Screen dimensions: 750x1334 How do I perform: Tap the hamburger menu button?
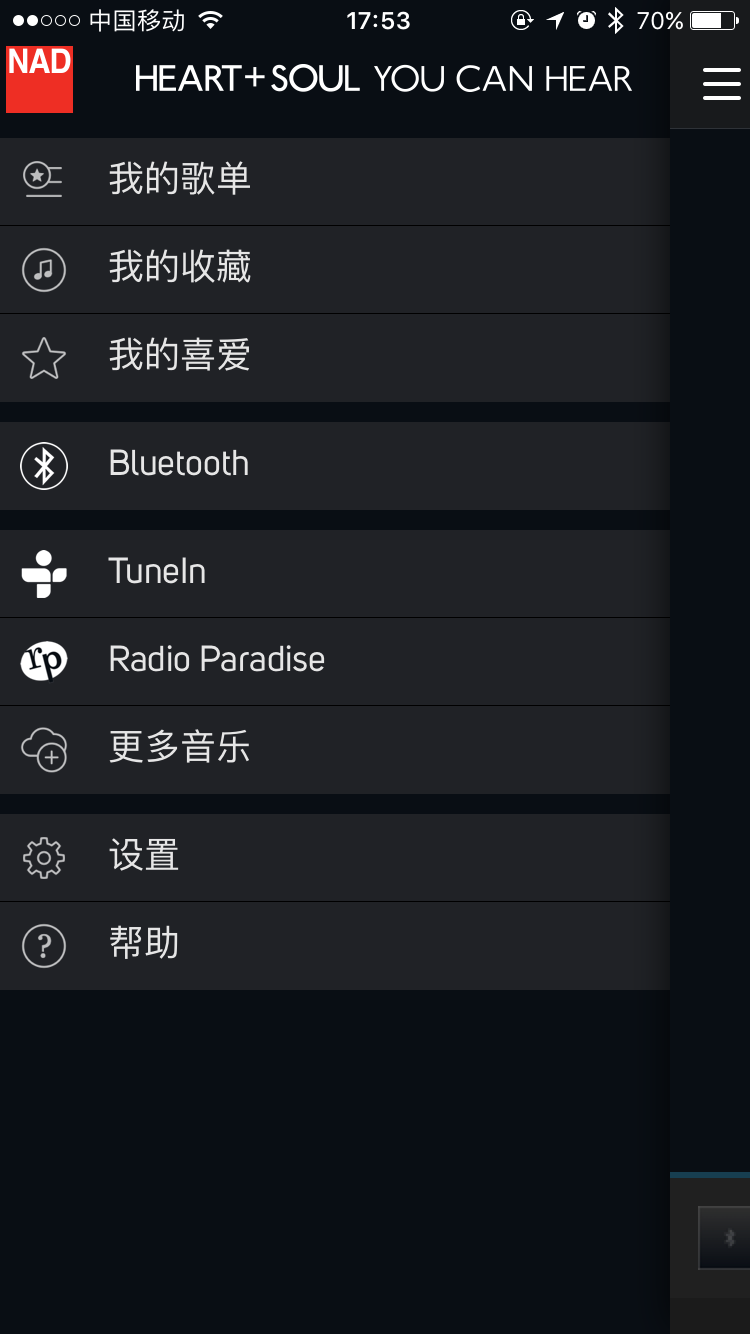[x=721, y=83]
